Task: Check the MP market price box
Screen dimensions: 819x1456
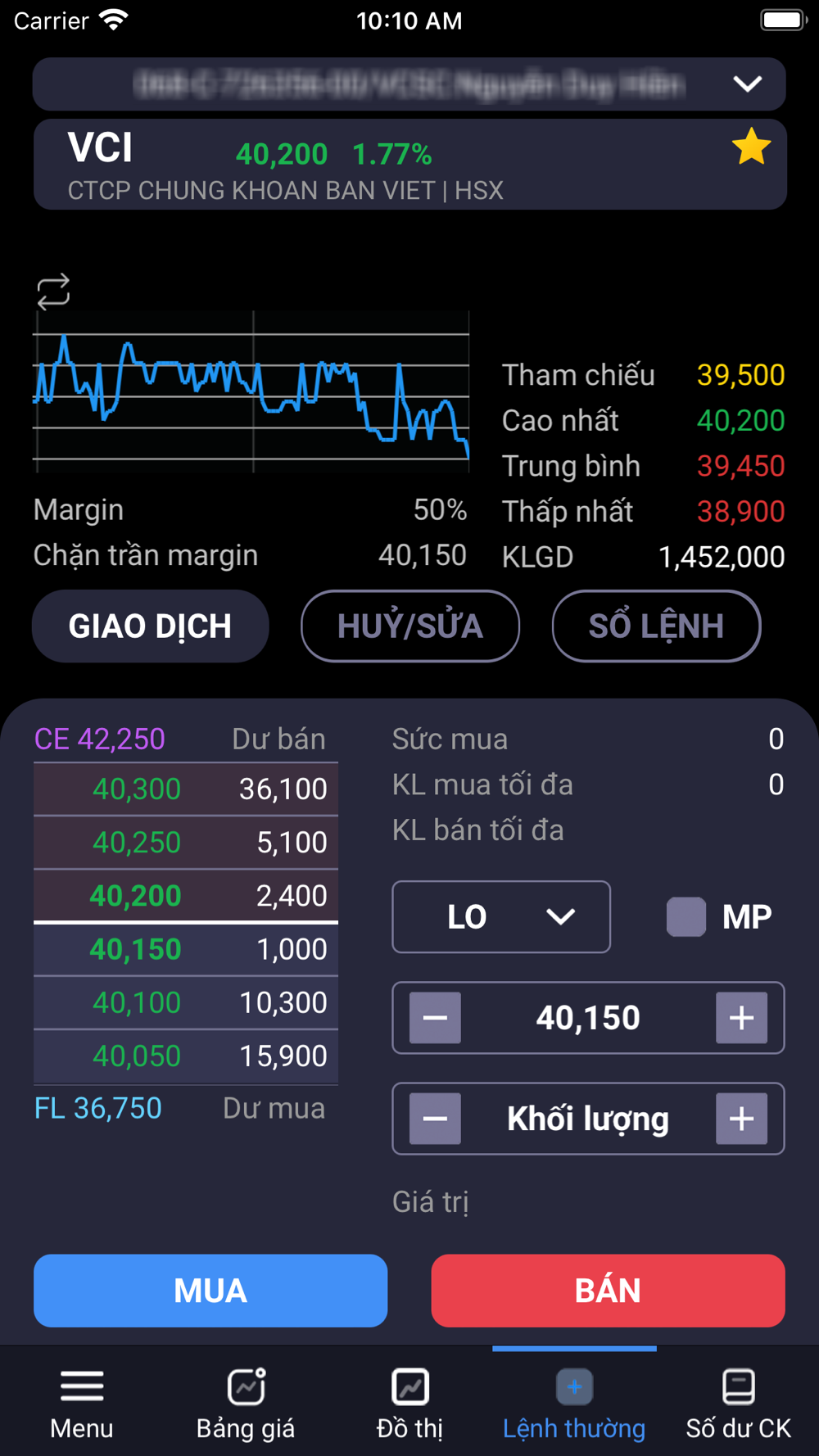Action: pyautogui.click(x=686, y=917)
